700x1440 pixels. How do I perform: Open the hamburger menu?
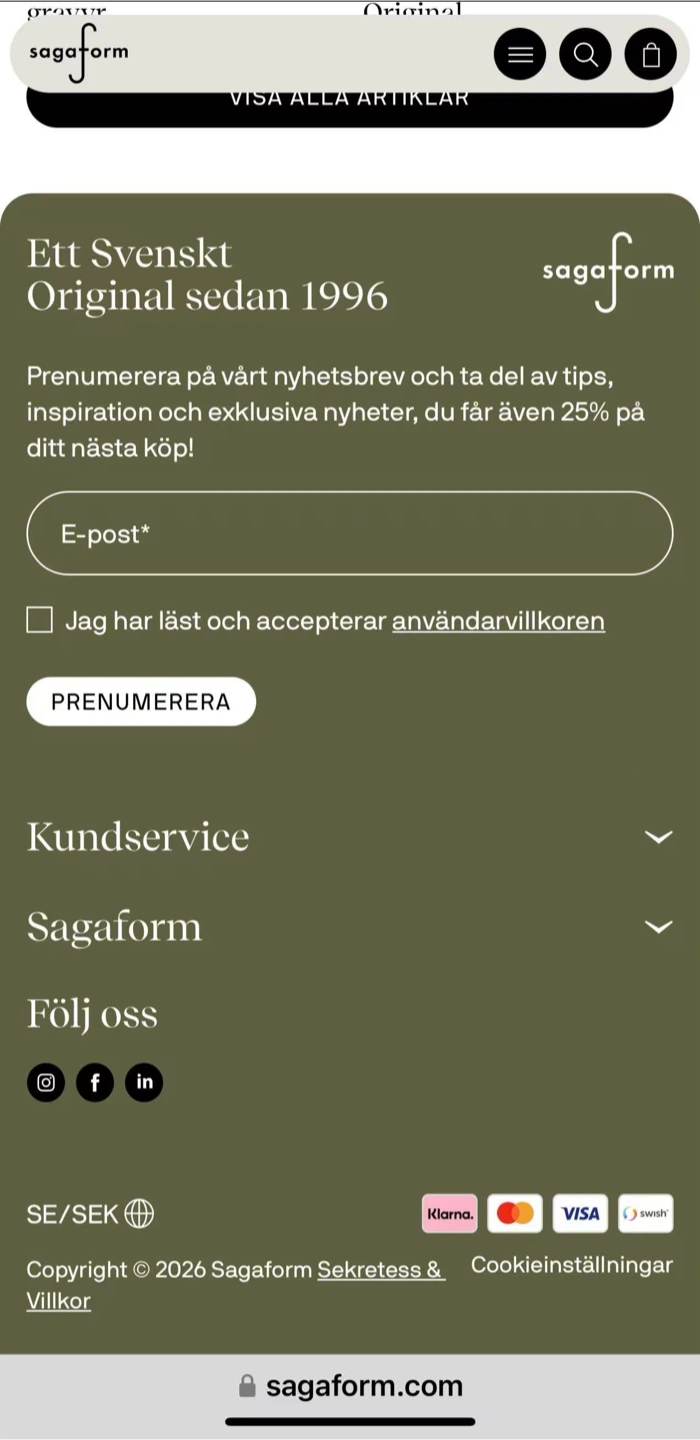click(x=520, y=55)
